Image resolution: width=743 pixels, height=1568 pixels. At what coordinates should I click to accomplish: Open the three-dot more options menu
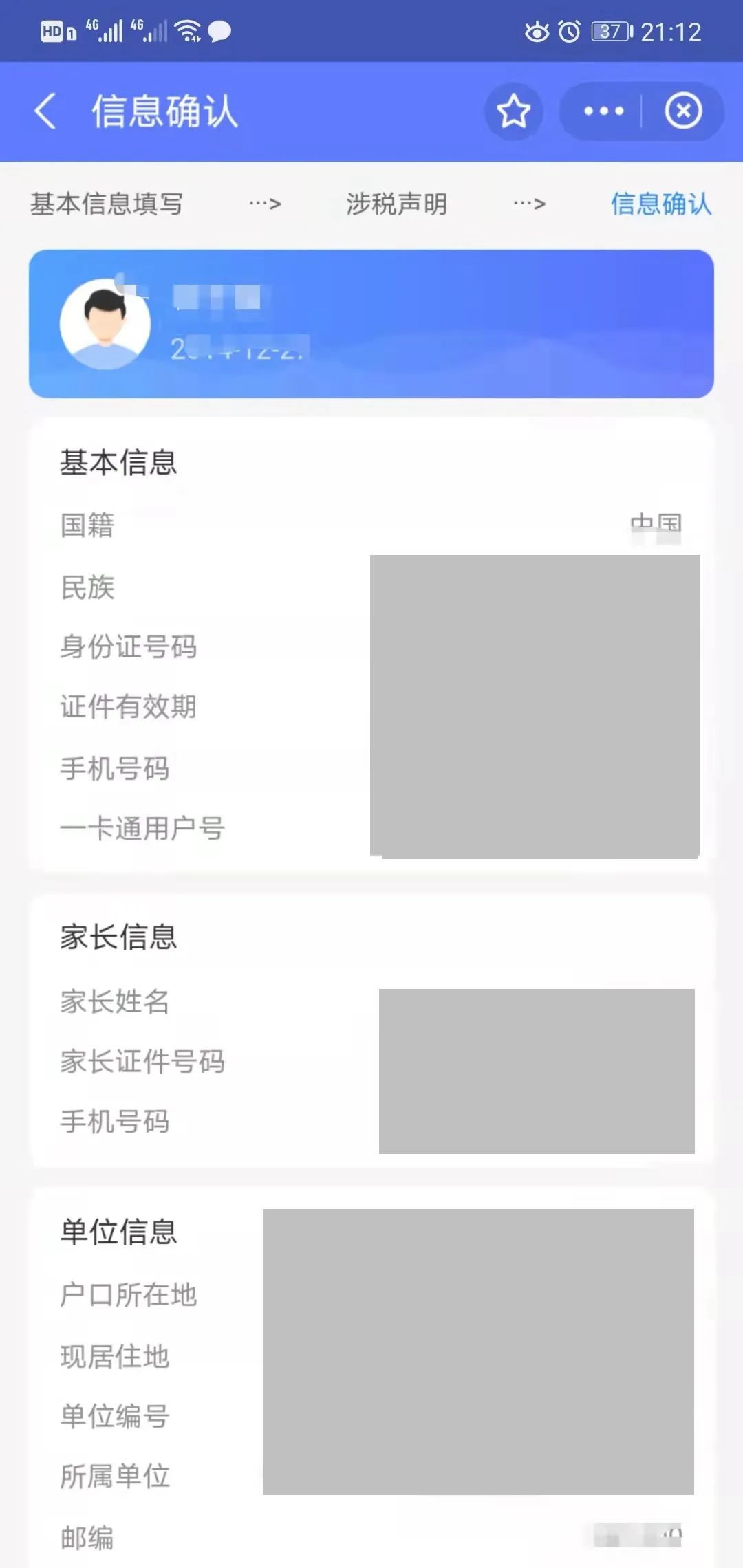click(x=603, y=111)
